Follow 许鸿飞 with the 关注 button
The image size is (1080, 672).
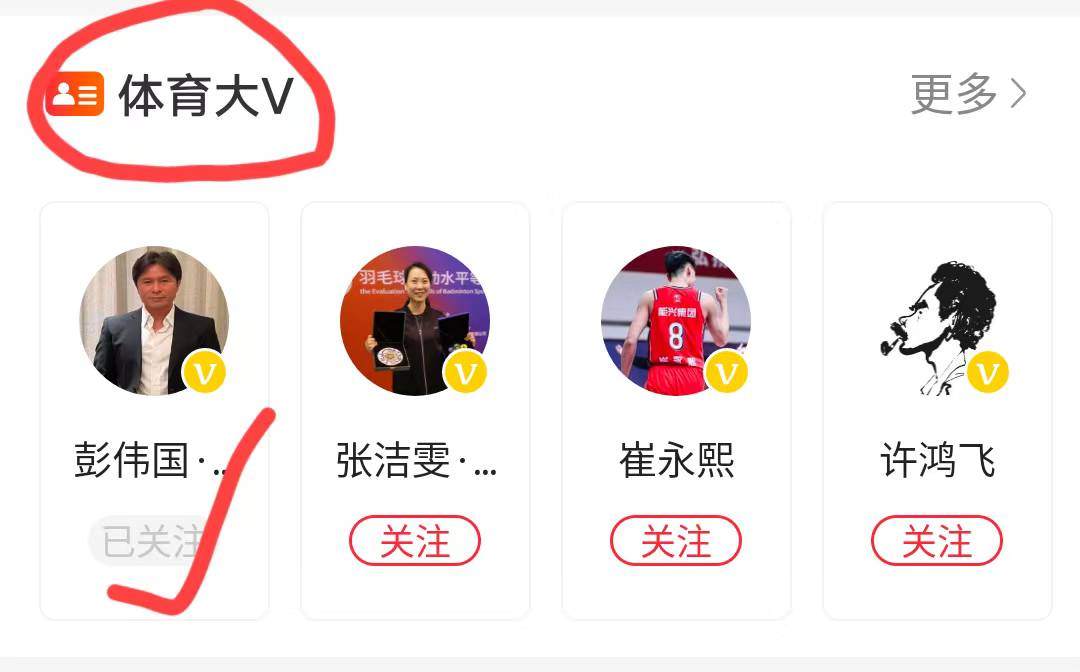click(x=937, y=542)
